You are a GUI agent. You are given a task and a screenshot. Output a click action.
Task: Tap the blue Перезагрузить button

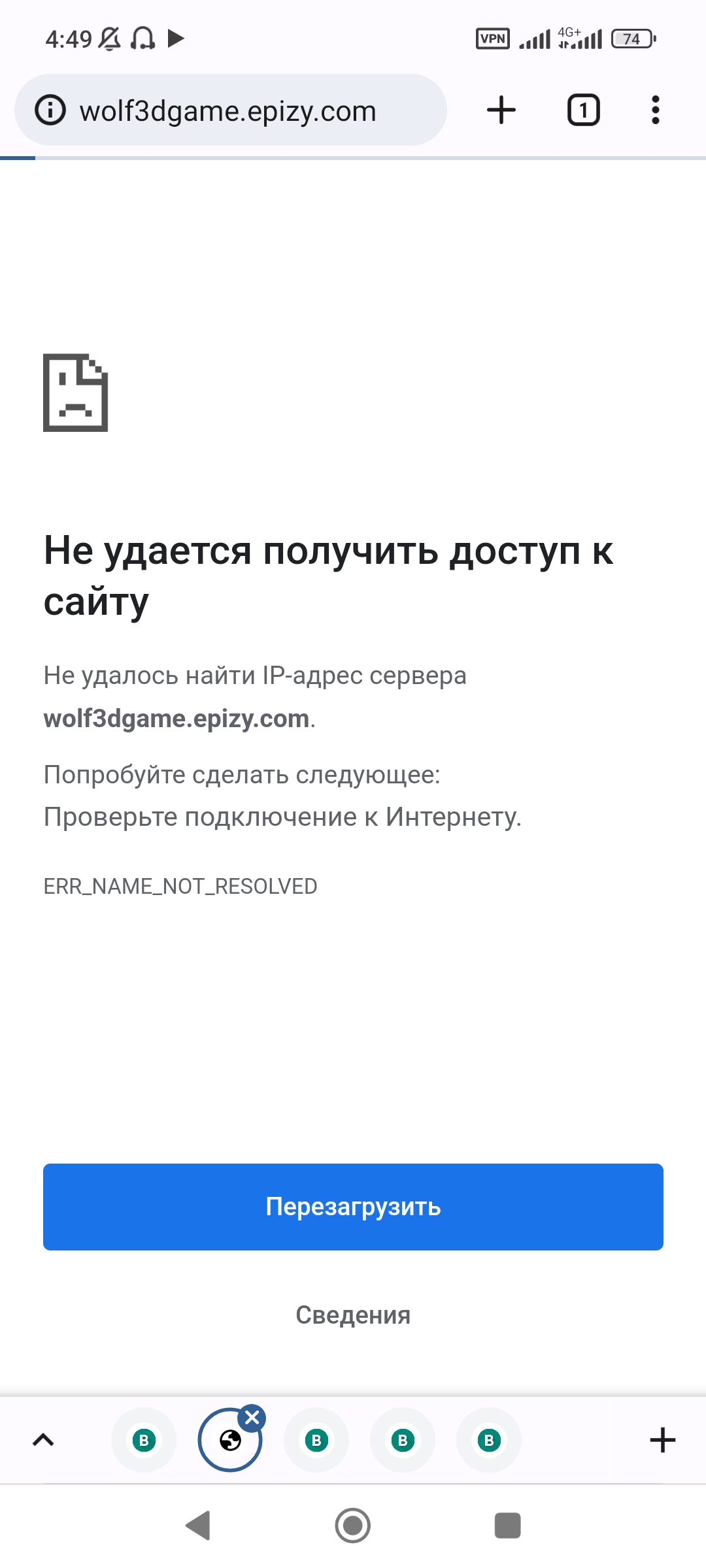353,1207
